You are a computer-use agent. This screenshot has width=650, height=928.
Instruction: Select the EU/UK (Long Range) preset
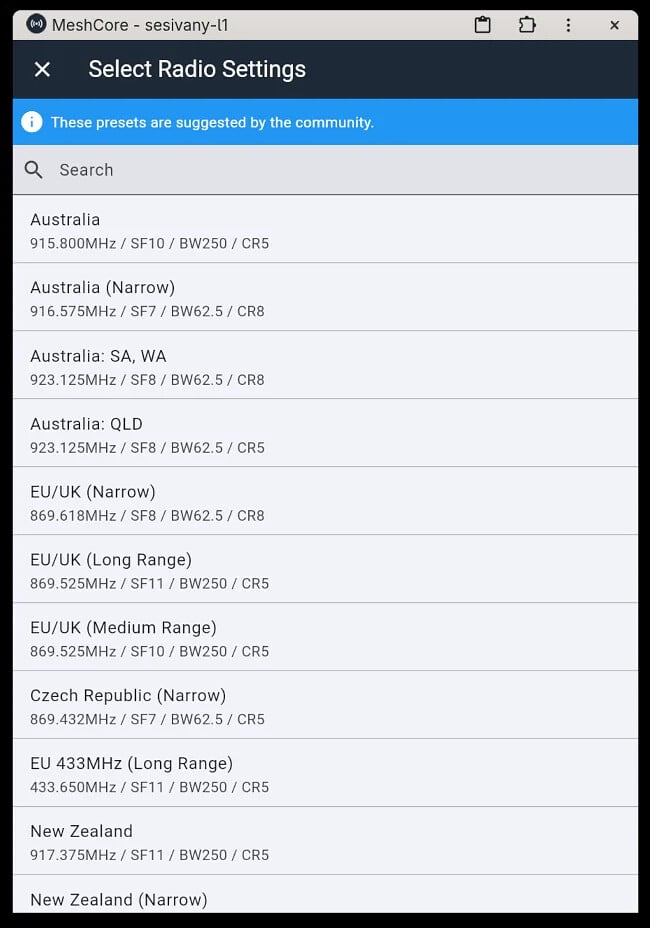(325, 570)
